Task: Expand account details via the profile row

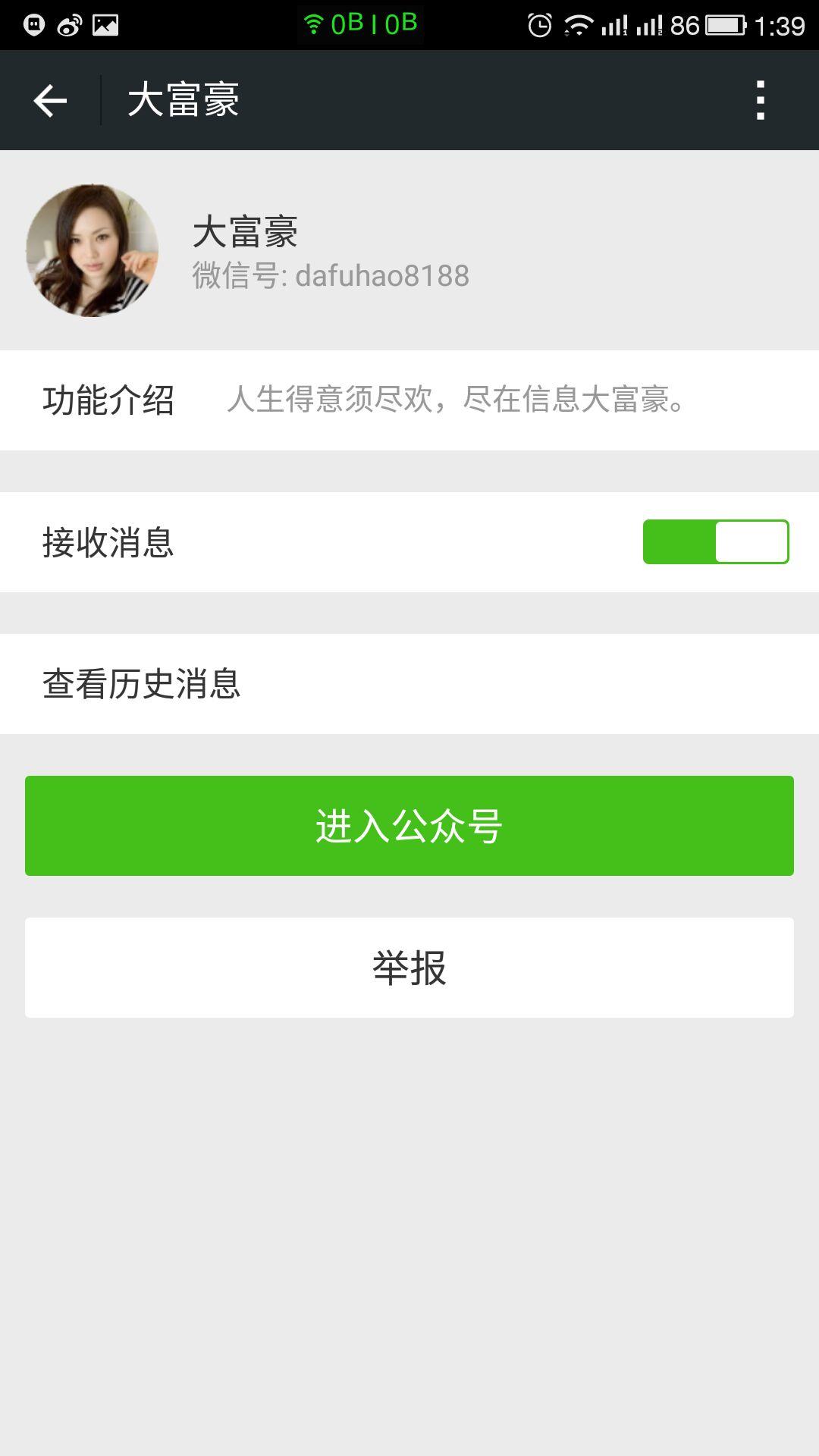Action: point(409,250)
